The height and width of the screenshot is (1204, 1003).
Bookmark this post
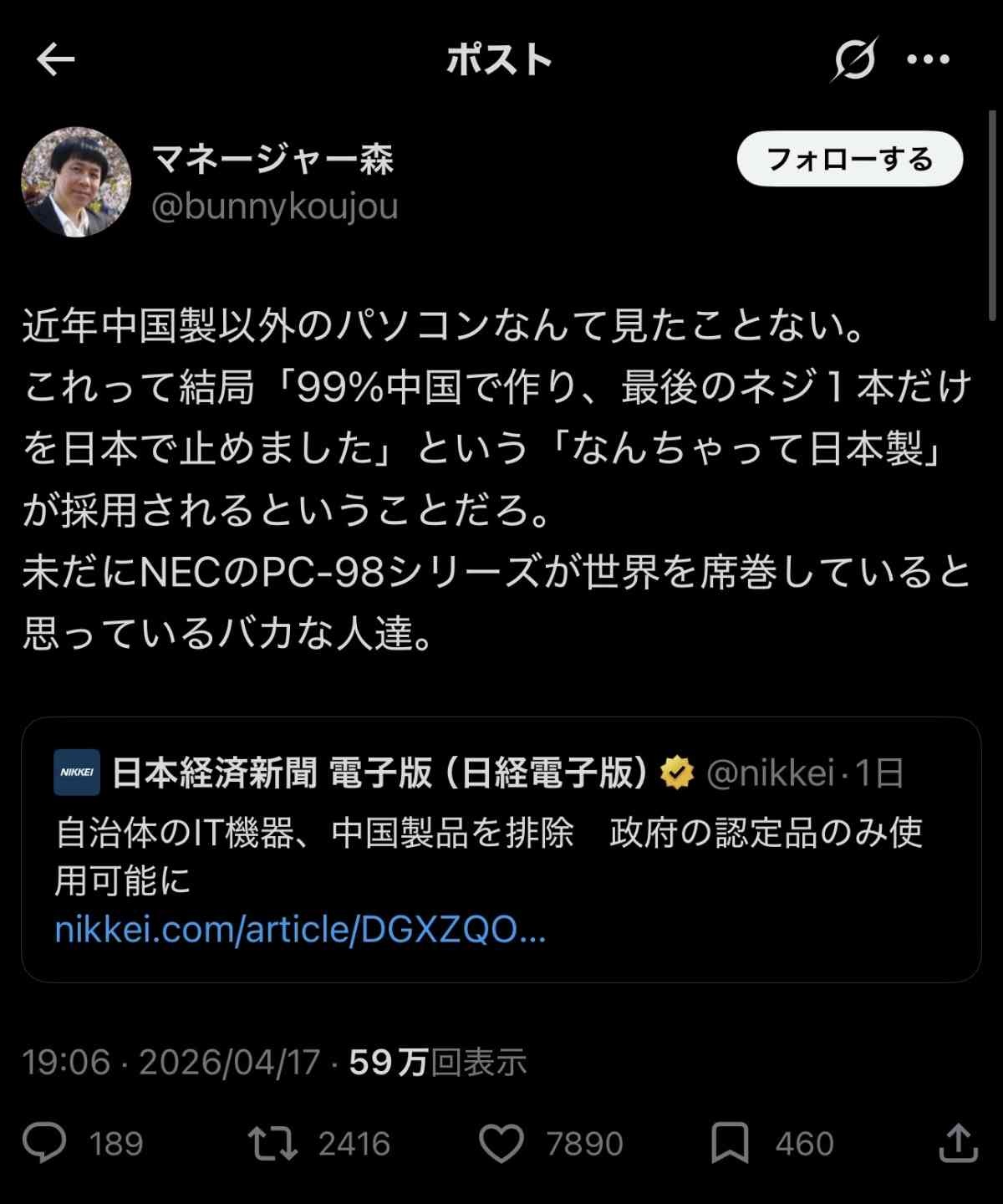tap(730, 1143)
